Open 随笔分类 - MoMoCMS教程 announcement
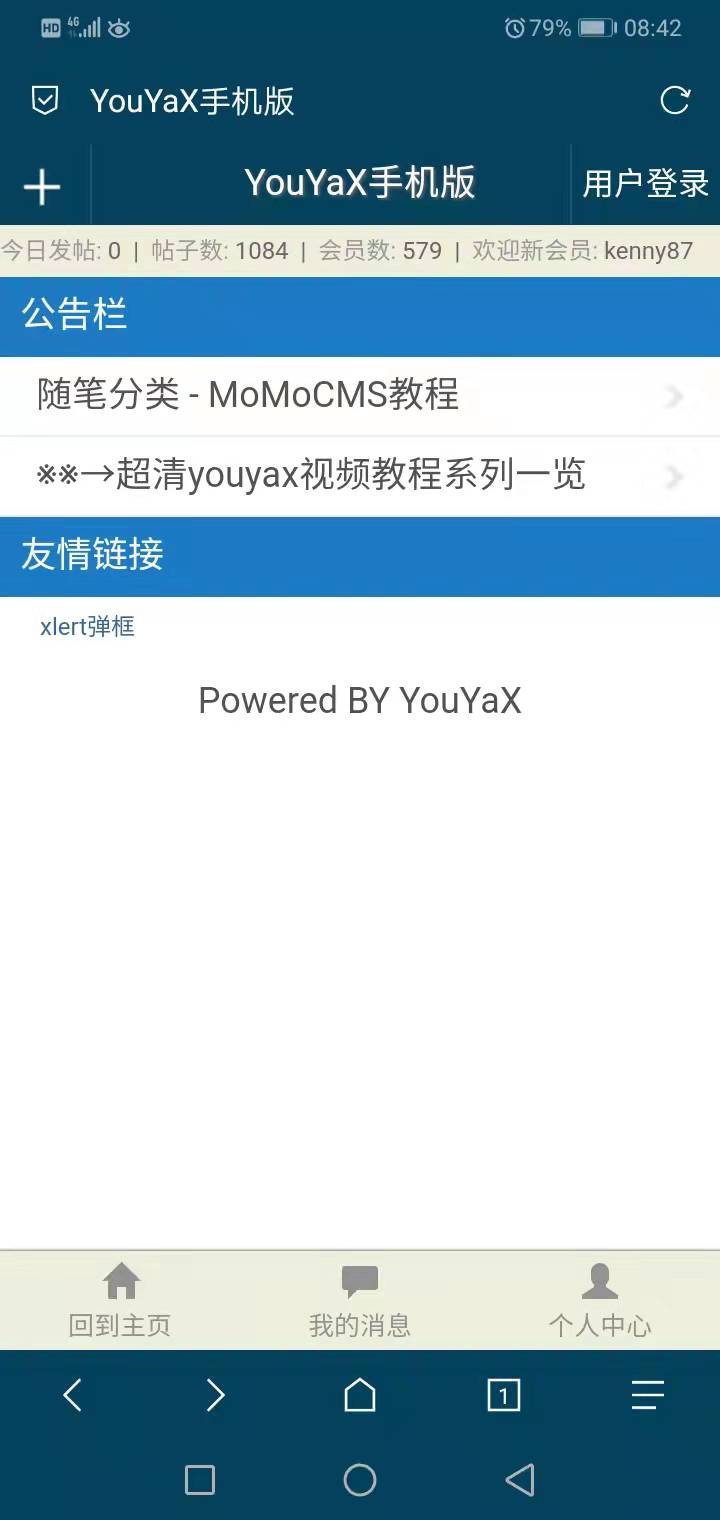 [x=360, y=396]
